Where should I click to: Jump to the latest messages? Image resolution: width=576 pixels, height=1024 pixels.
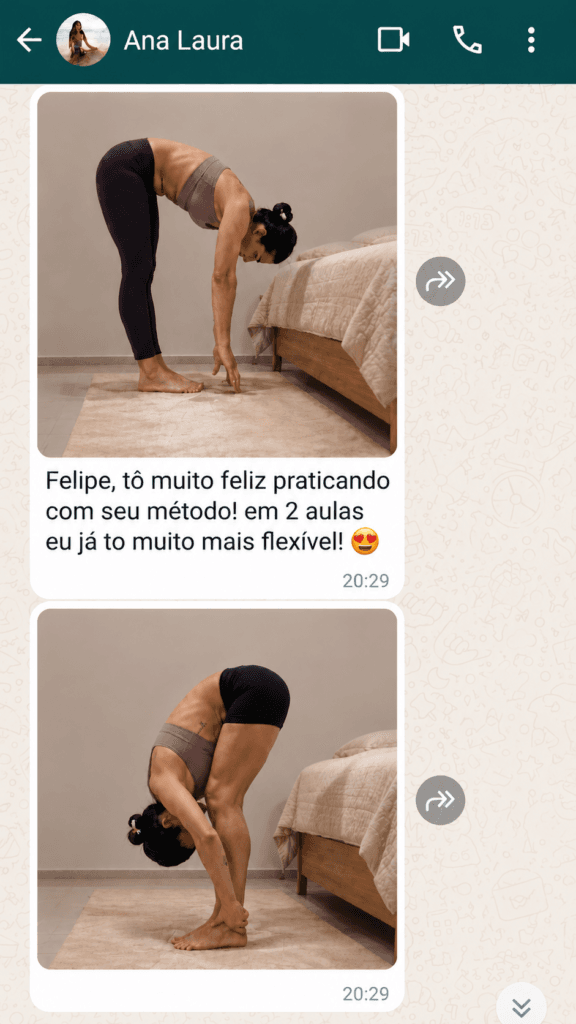521,1007
